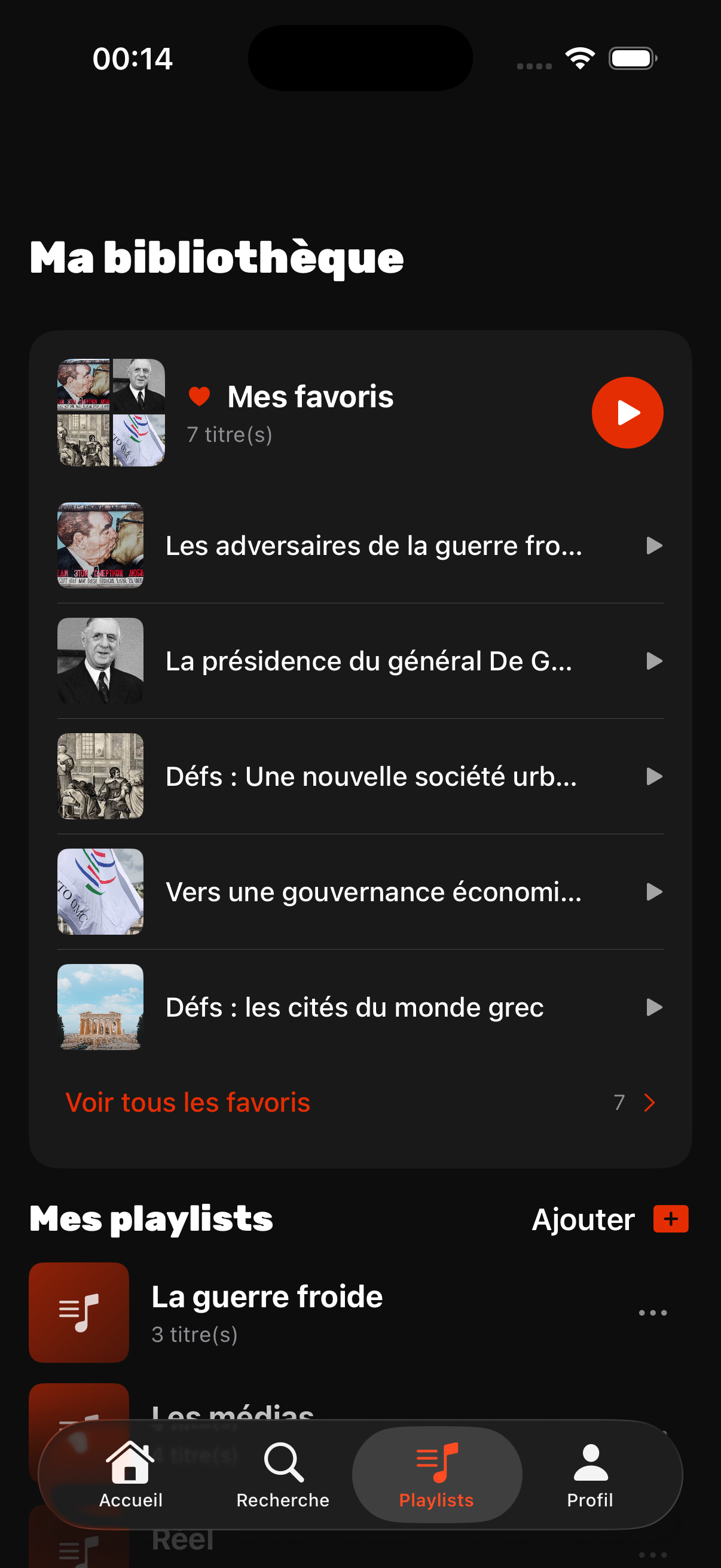Open options for La guerre froide playlist
This screenshot has width=721, height=1568.
pos(652,1313)
